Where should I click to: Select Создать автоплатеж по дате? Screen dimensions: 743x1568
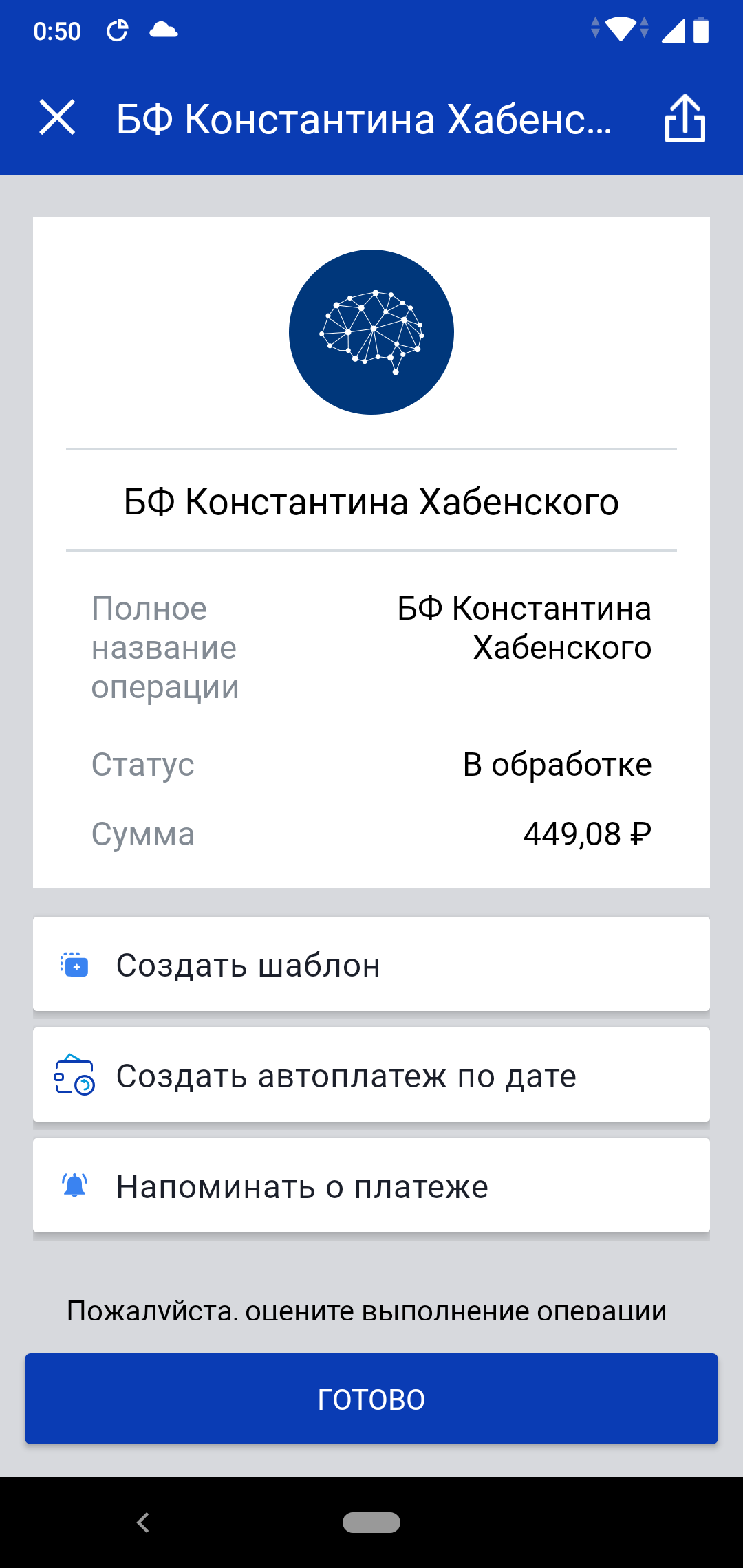point(371,1075)
